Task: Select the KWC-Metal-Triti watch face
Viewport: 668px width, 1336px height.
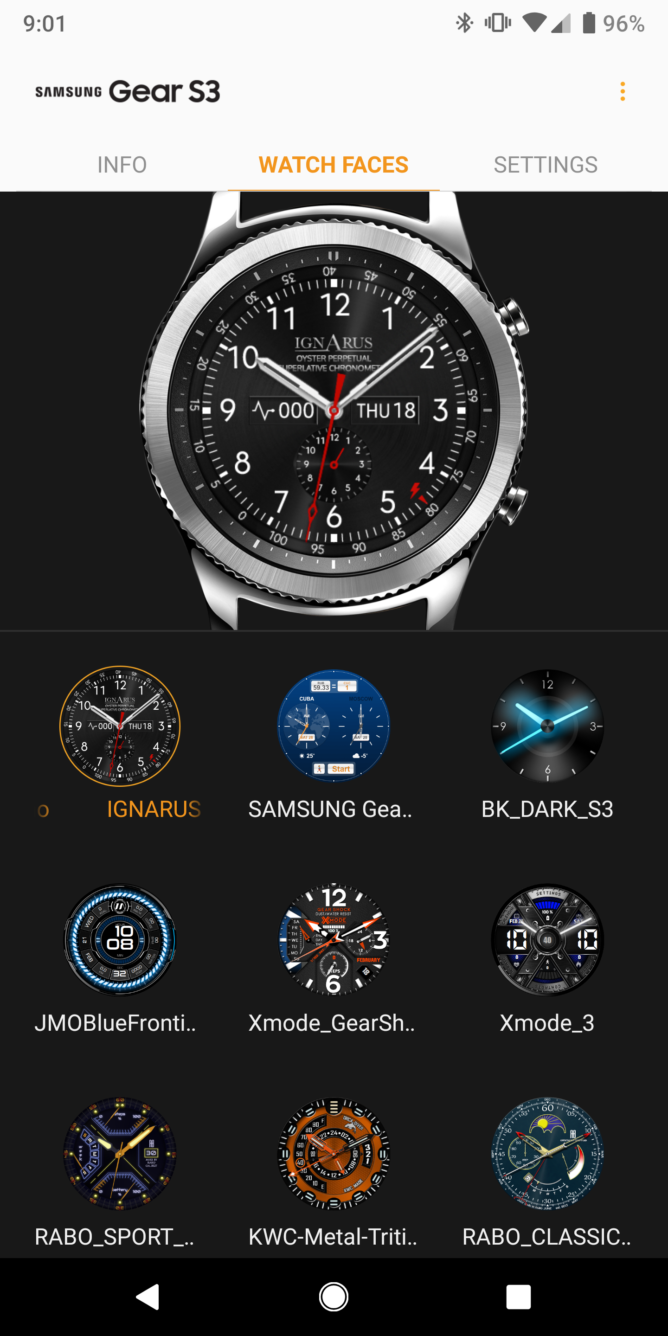Action: click(x=333, y=1153)
